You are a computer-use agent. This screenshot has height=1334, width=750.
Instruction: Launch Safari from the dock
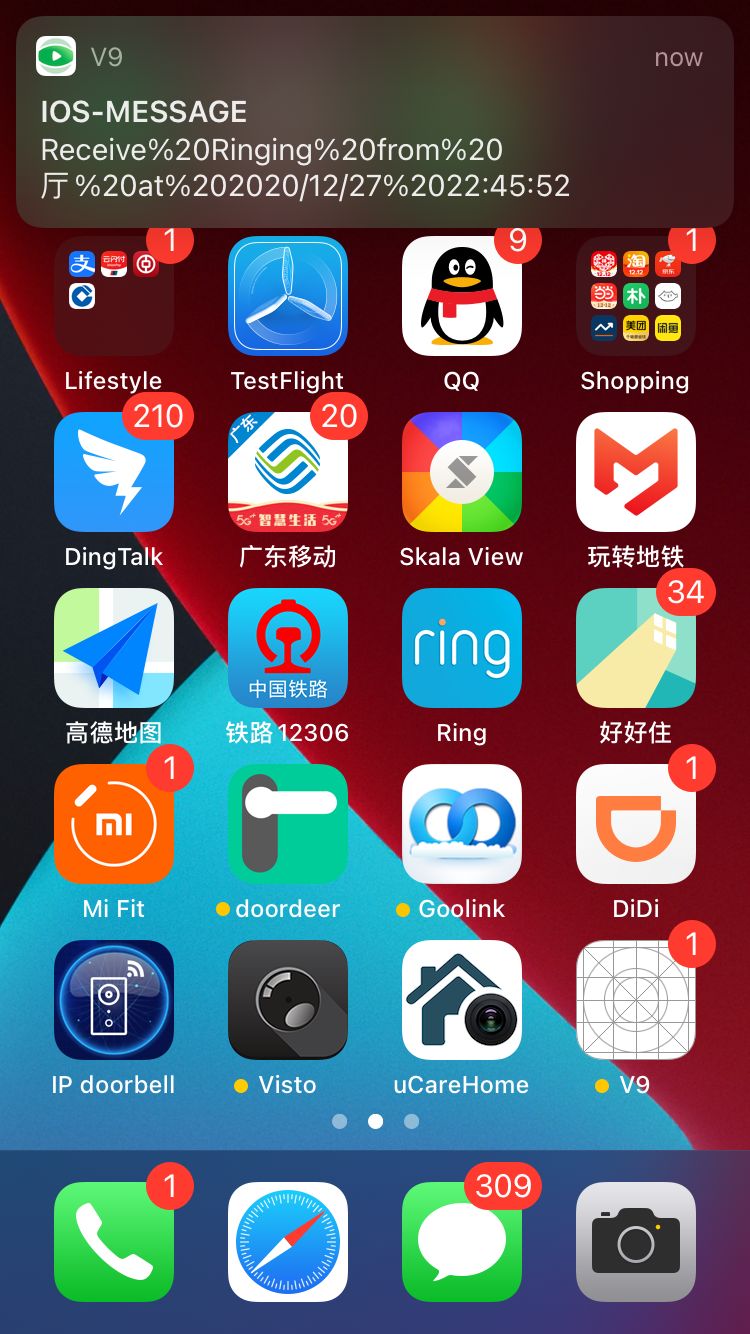coord(288,1242)
